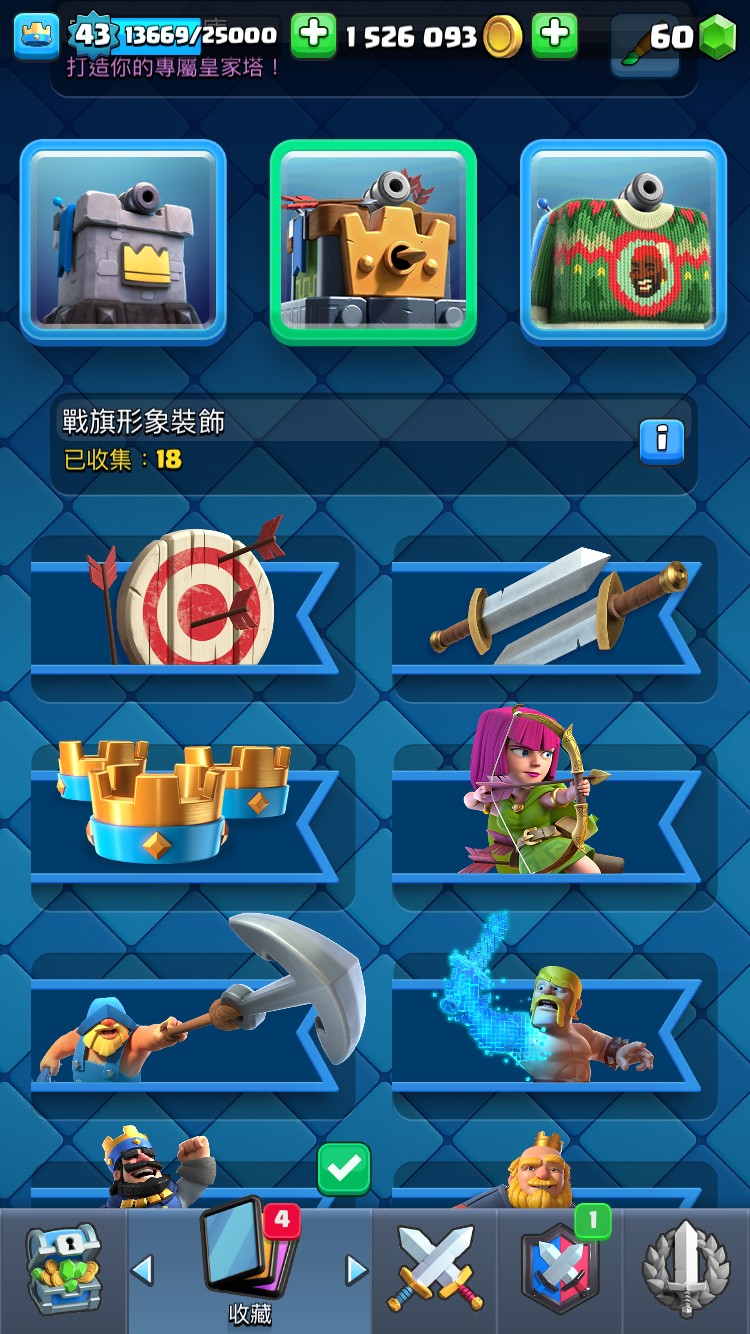Add more gold with the plus button
Screen dimensions: 750x1334
click(x=553, y=36)
